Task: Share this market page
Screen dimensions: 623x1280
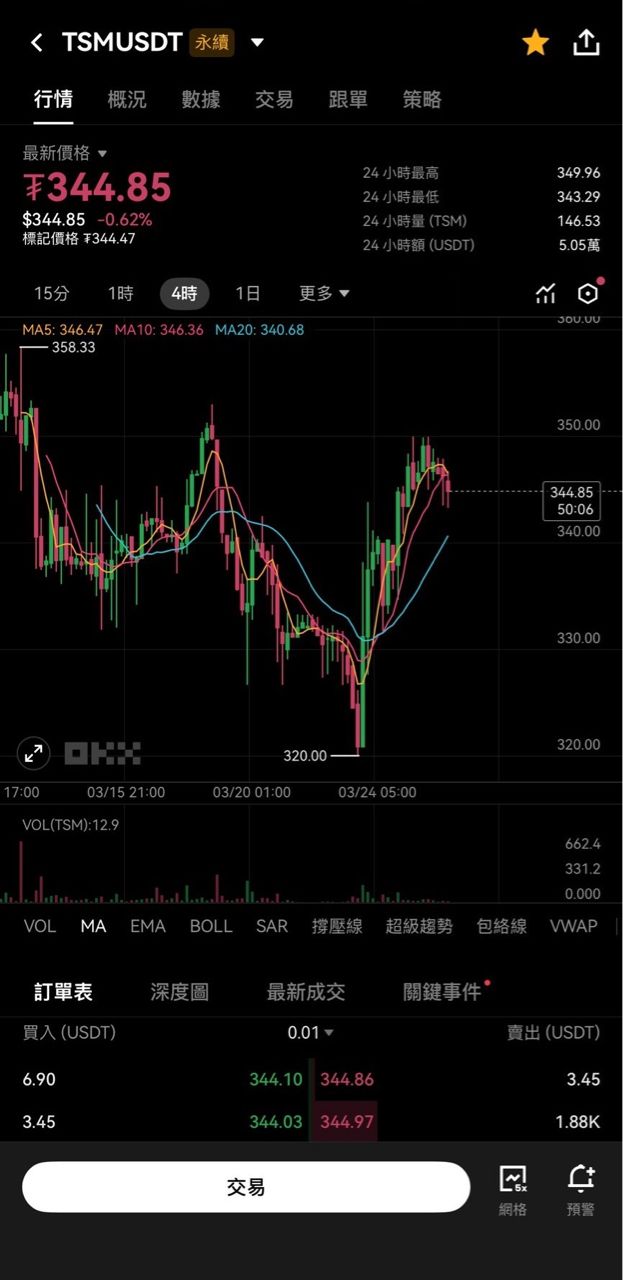Action: (586, 42)
